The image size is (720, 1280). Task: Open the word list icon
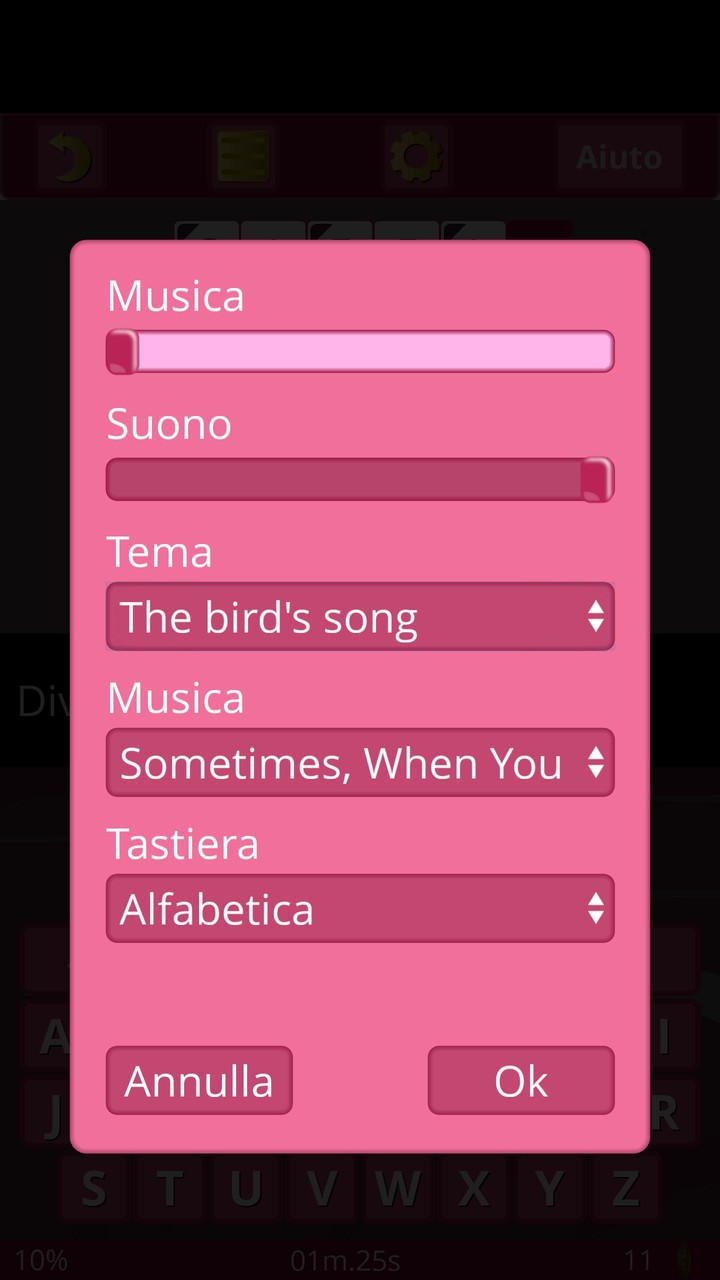click(x=243, y=156)
